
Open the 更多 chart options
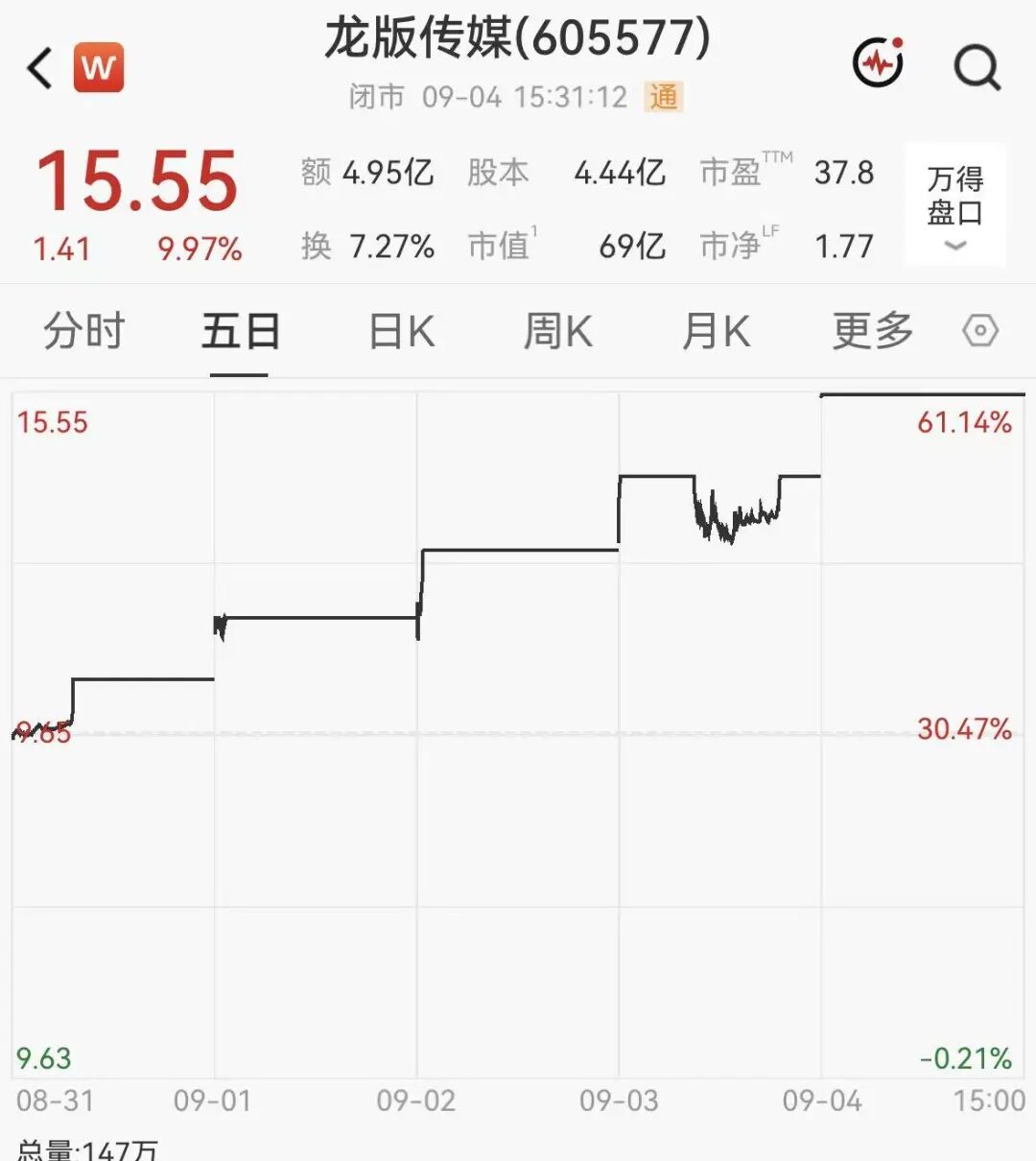point(873,331)
